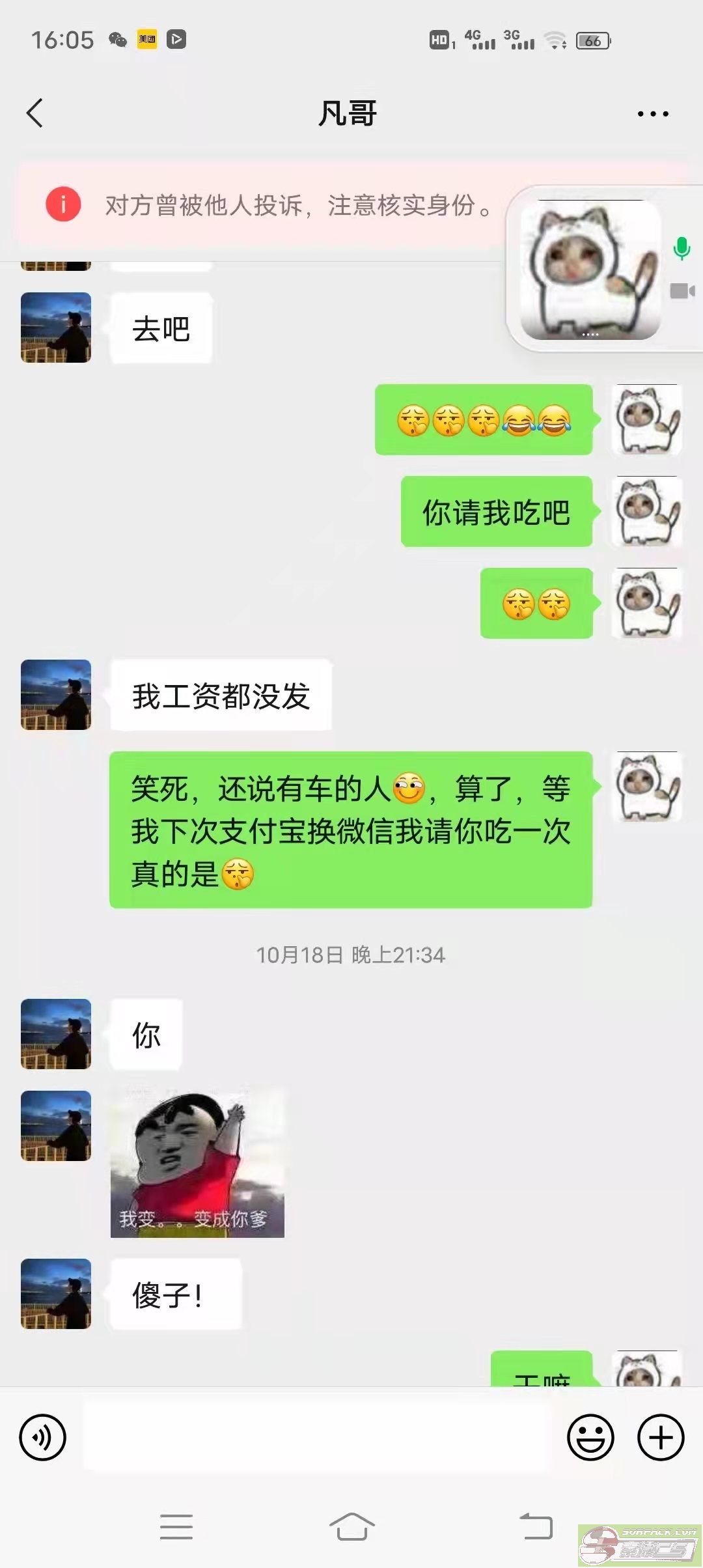Tap the message text field
703x1568 pixels.
[x=316, y=1437]
